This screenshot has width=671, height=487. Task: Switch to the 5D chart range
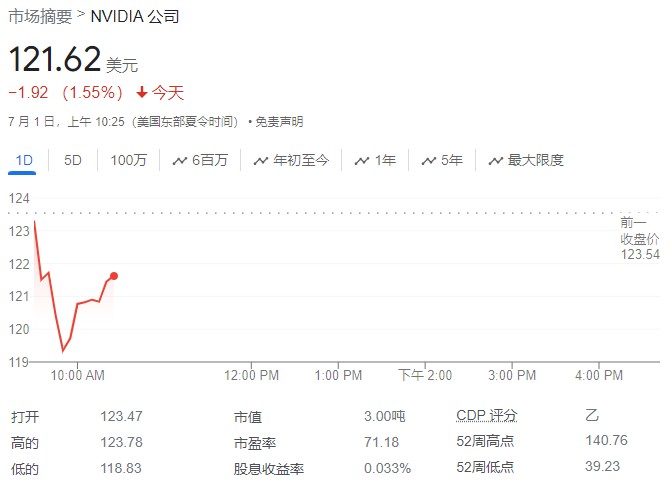coord(73,160)
